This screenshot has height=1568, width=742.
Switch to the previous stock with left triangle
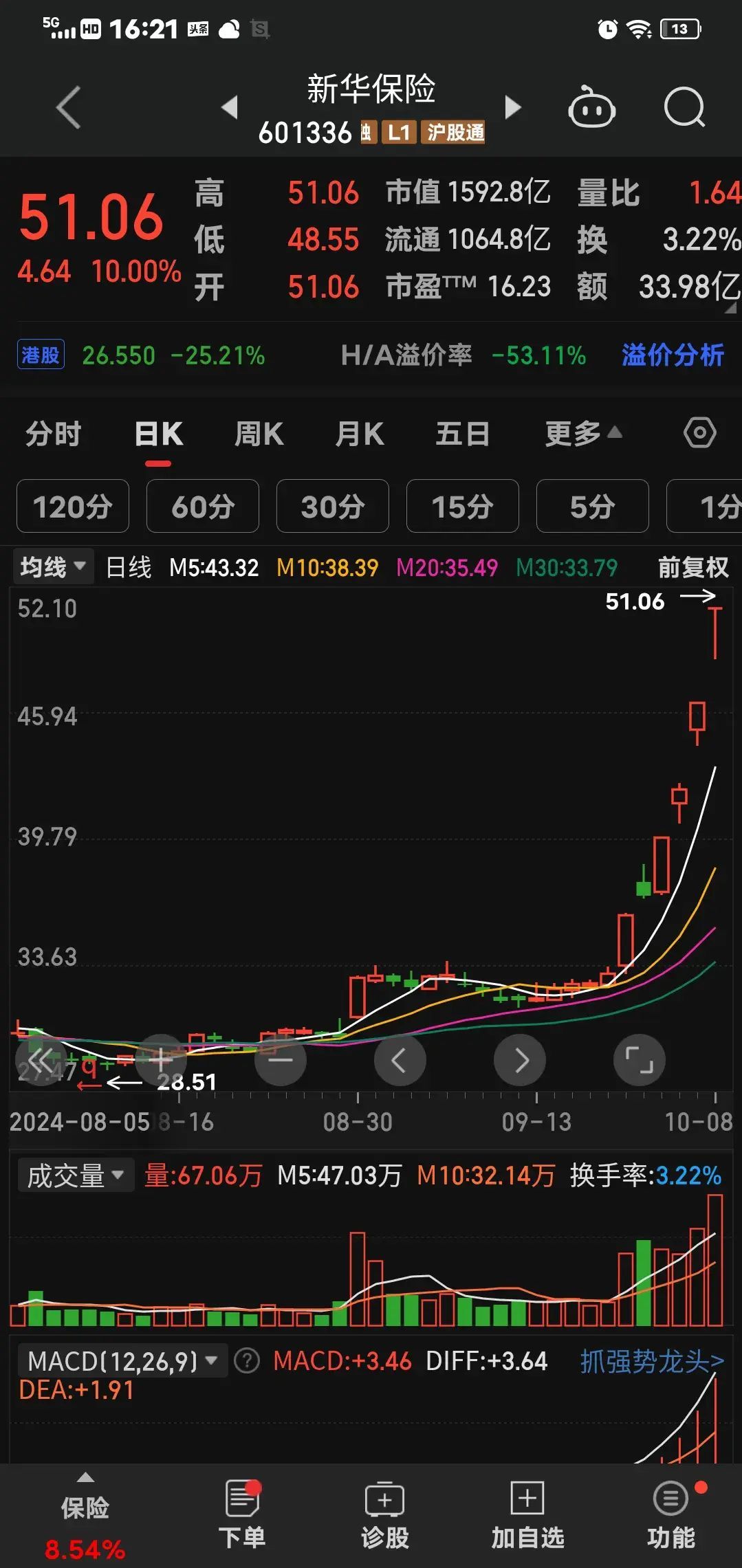tap(230, 107)
